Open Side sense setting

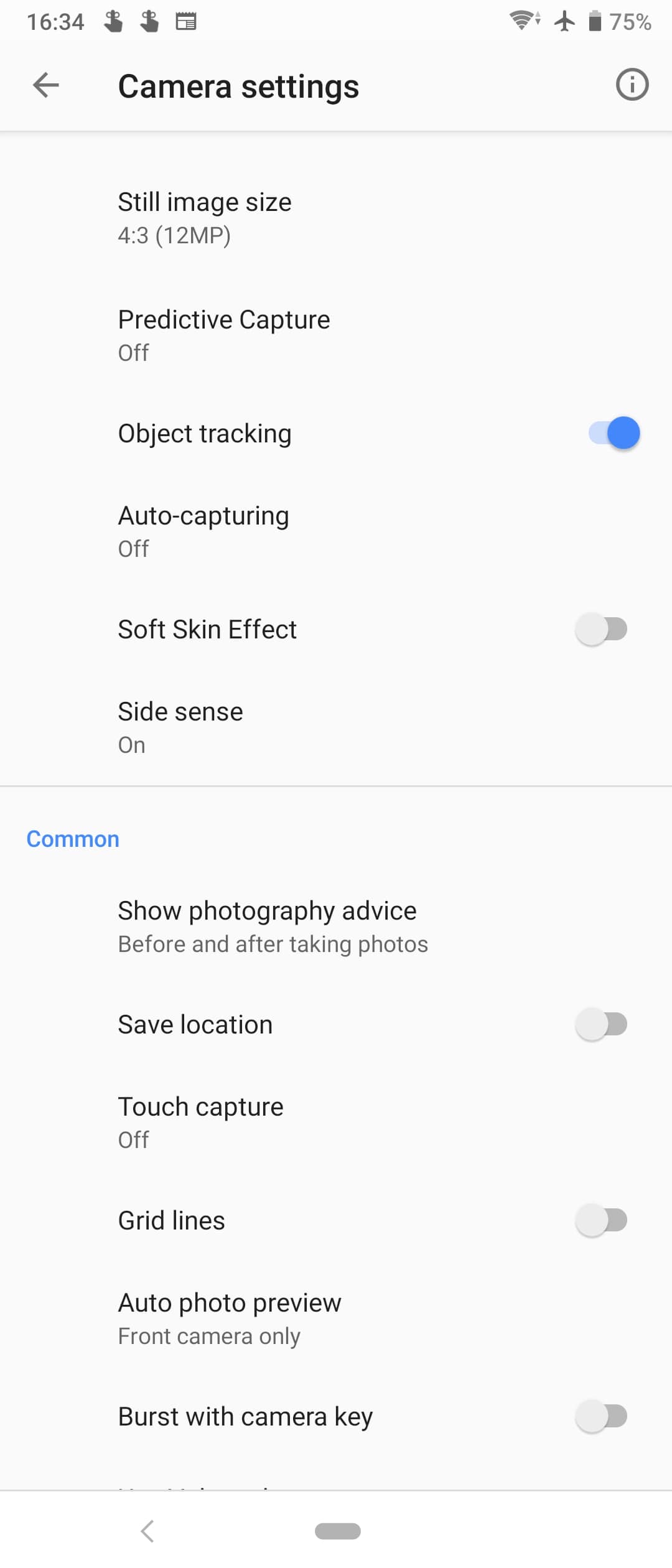click(180, 727)
